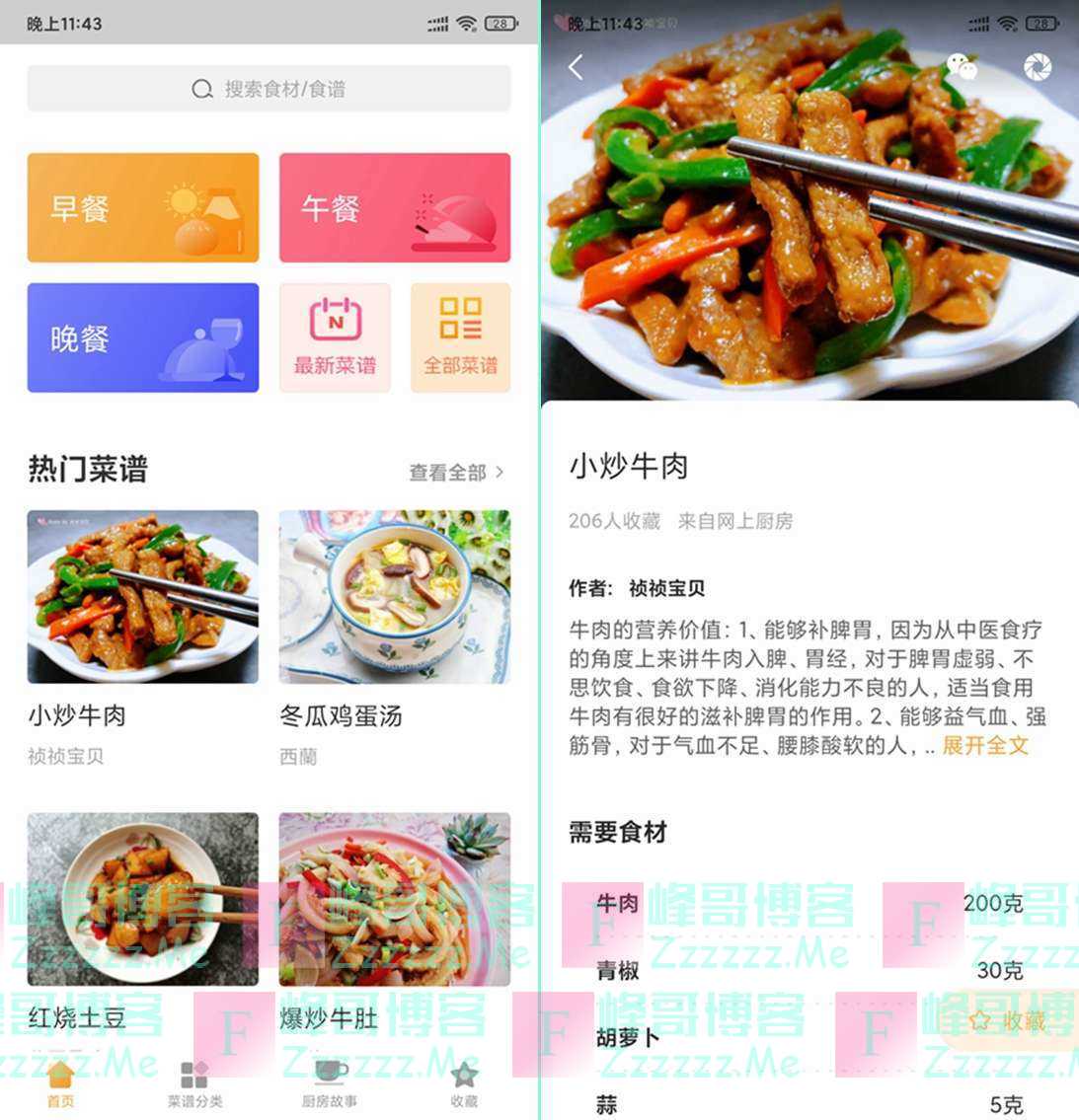The width and height of the screenshot is (1079, 1120).
Task: Open the 搜索食材/食谱 search box
Action: (x=269, y=89)
